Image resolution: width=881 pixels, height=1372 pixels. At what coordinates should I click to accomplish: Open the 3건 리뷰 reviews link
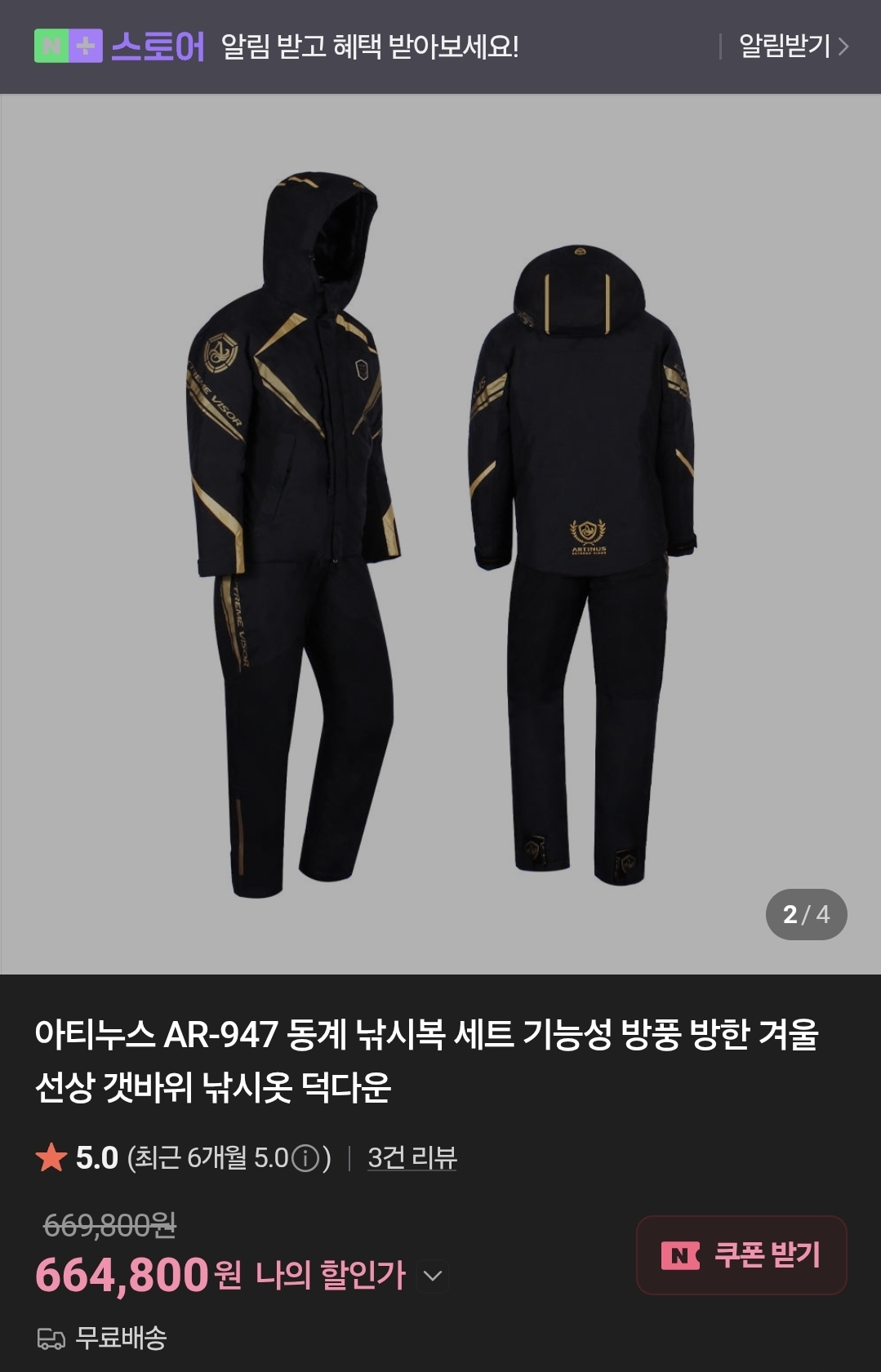(x=412, y=1157)
